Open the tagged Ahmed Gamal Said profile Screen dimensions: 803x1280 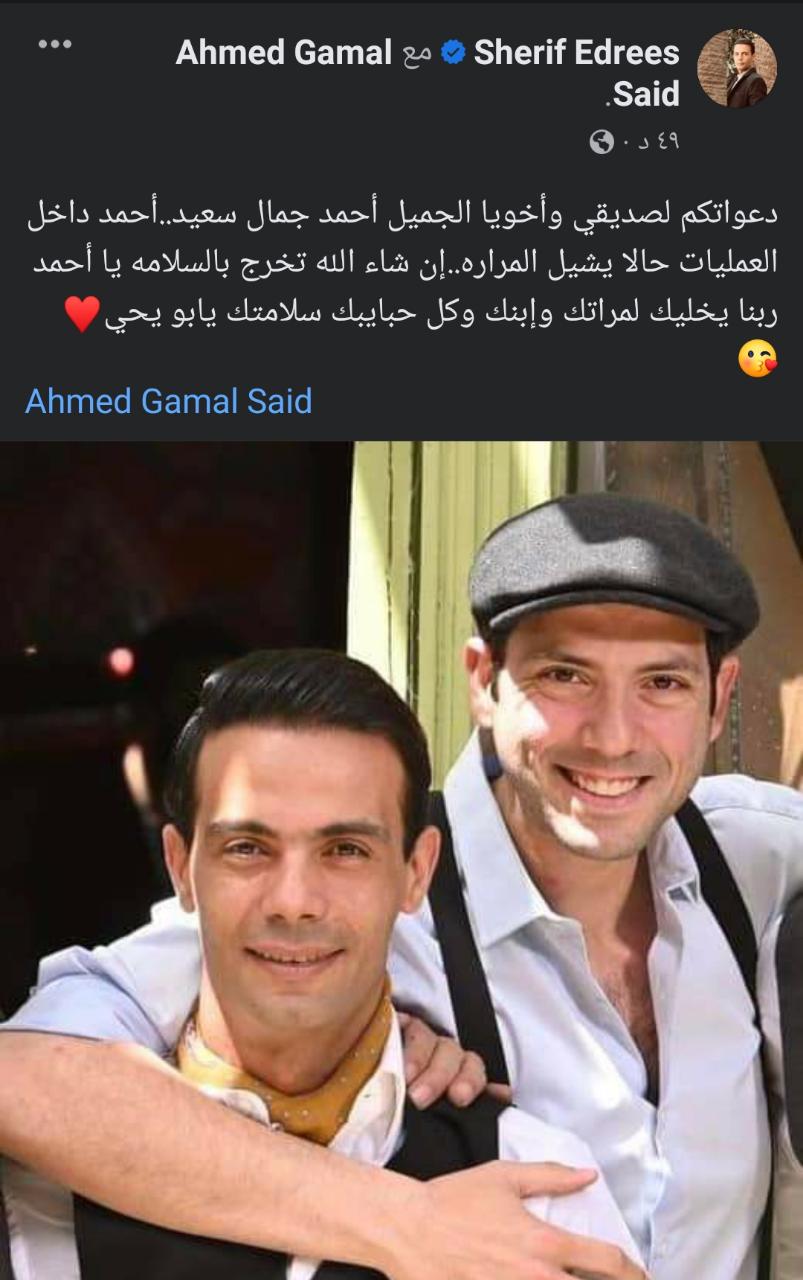coord(283,53)
